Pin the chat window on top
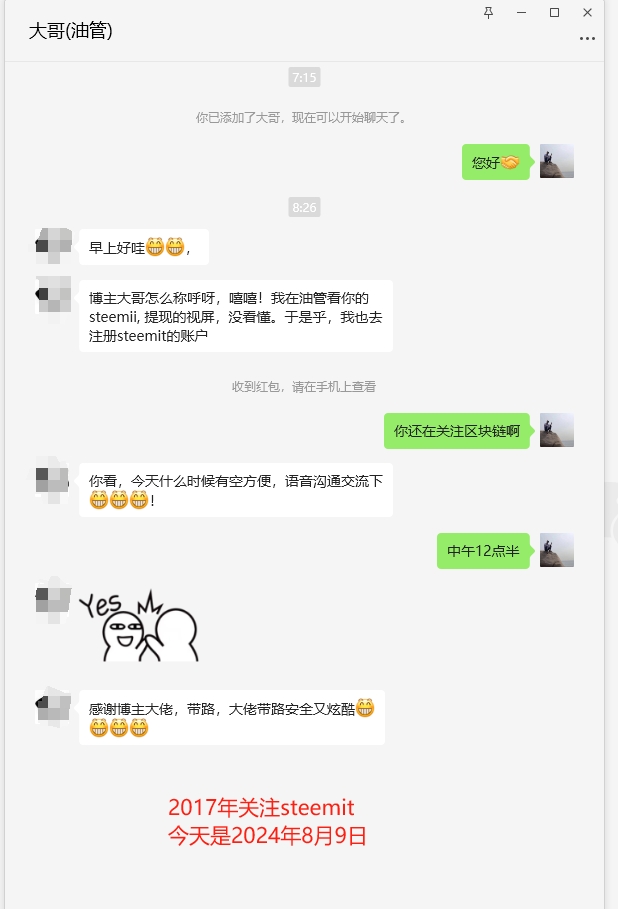618x909 pixels. 489,12
